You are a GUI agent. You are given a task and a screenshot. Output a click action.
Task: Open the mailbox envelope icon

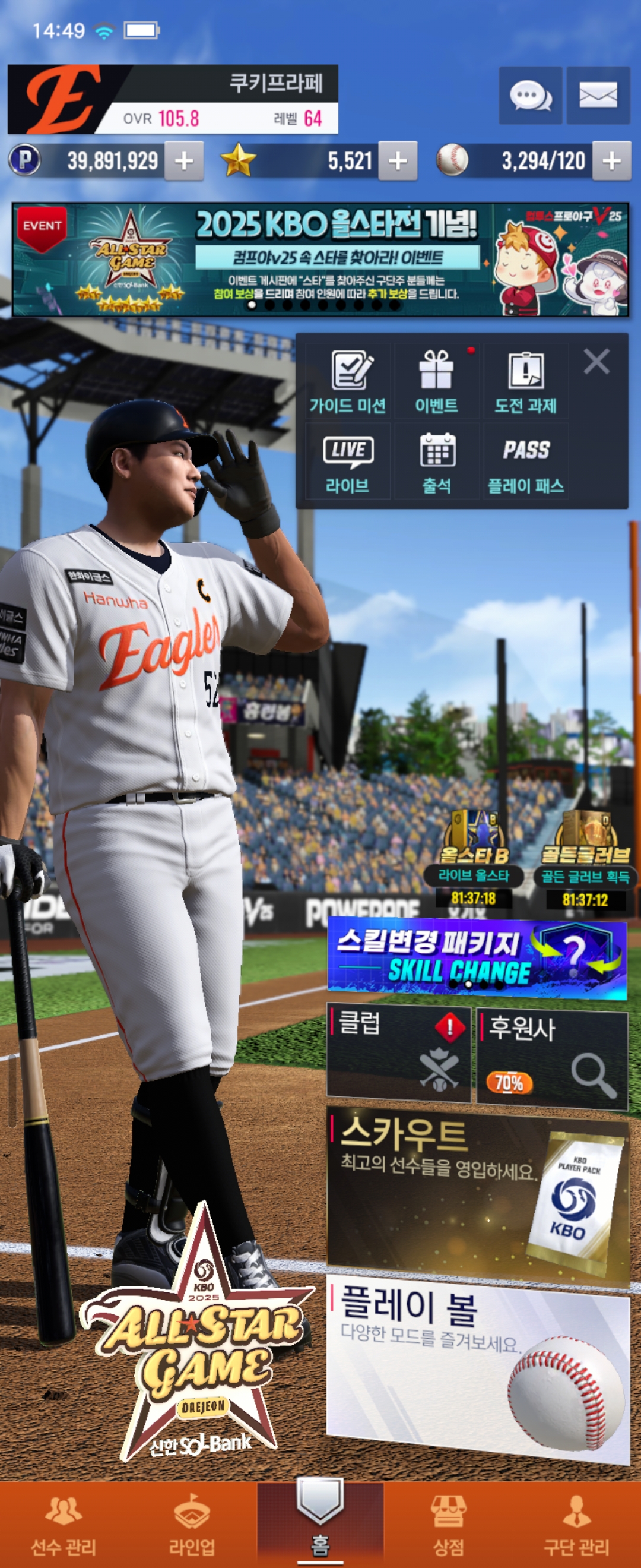point(598,96)
